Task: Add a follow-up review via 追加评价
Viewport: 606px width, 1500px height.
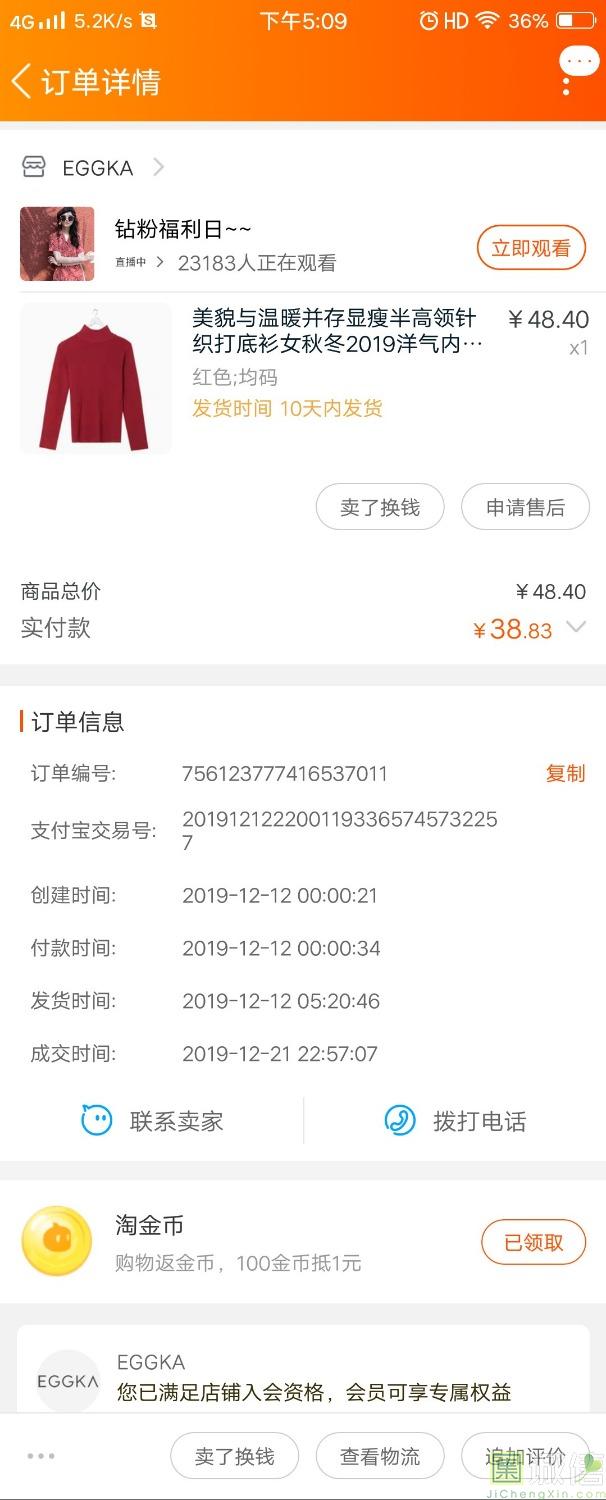Action: (525, 1457)
